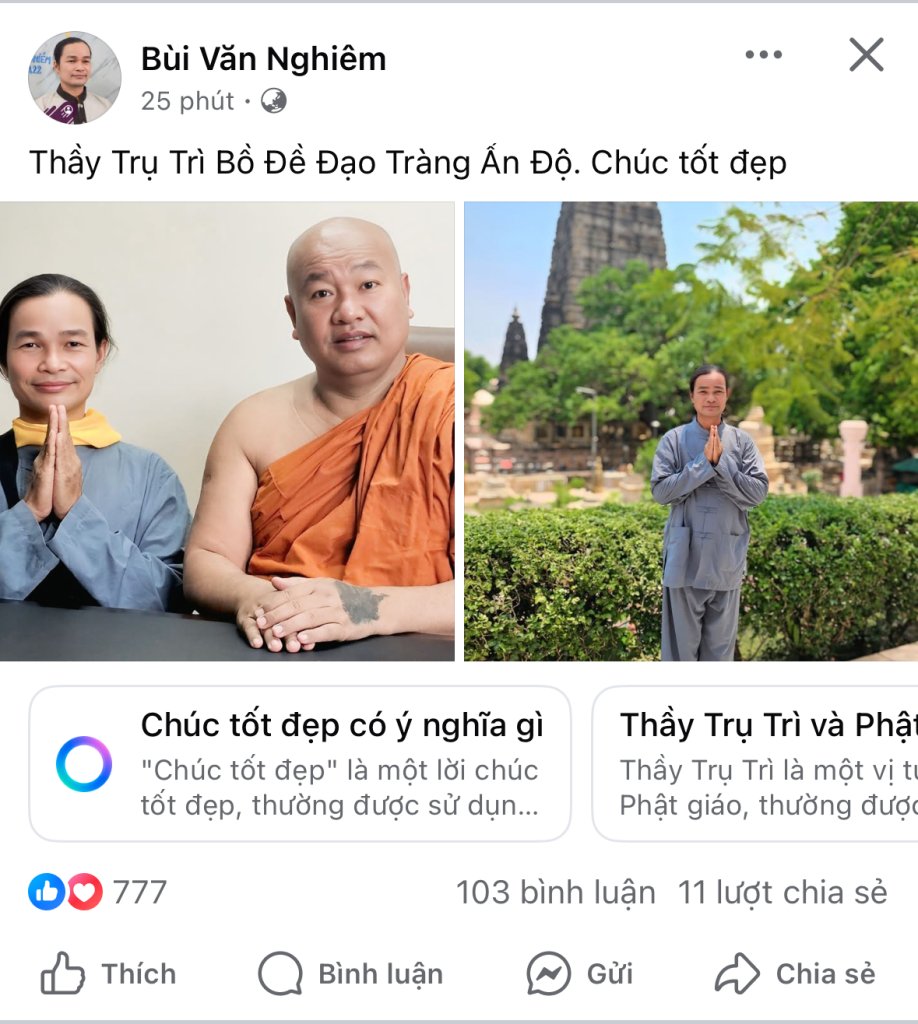The image size is (918, 1024).
Task: Open Bùi Văn Nghiêm's profile picture
Action: (x=74, y=78)
